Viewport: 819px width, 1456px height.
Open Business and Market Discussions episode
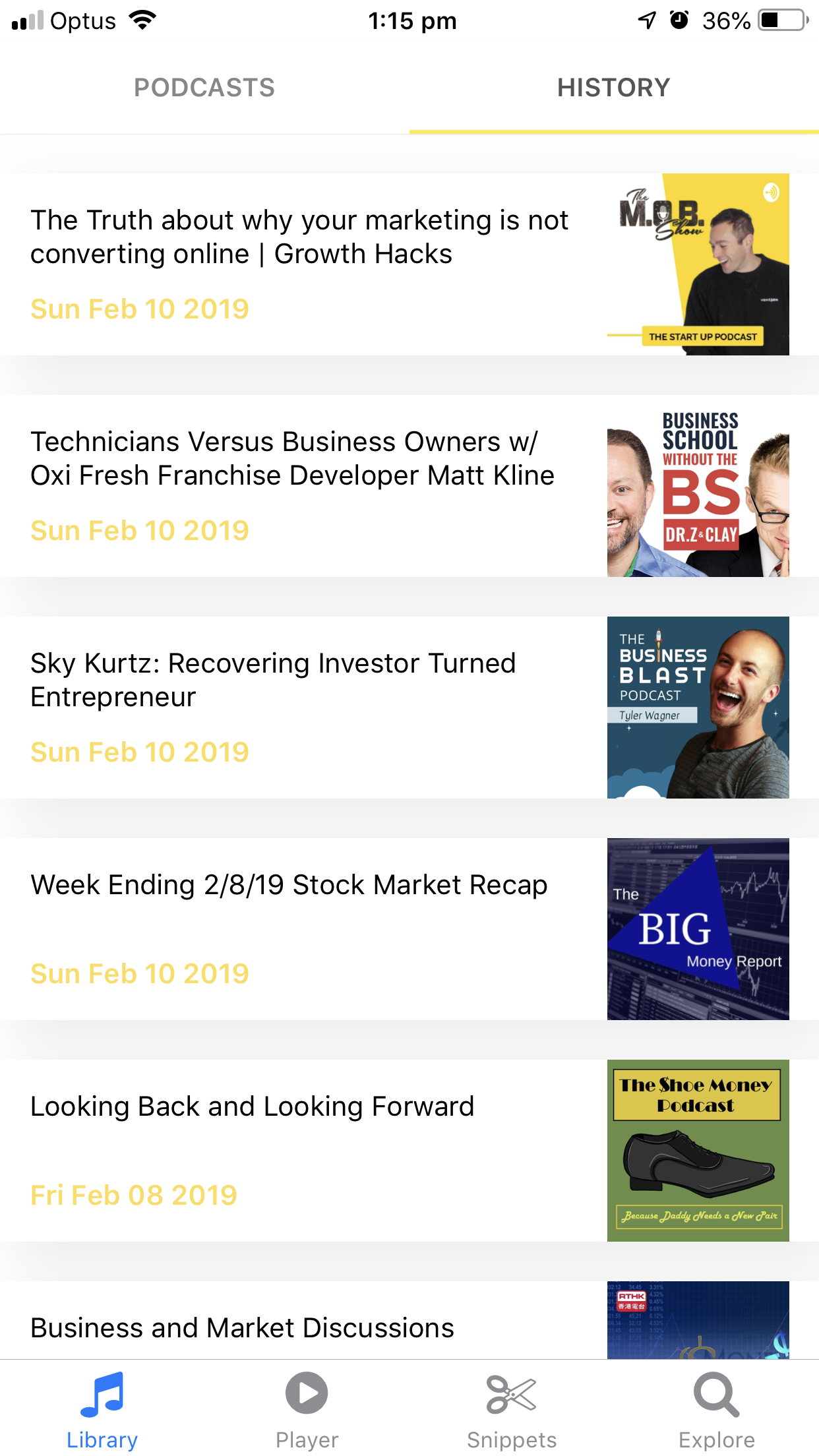tap(243, 1327)
